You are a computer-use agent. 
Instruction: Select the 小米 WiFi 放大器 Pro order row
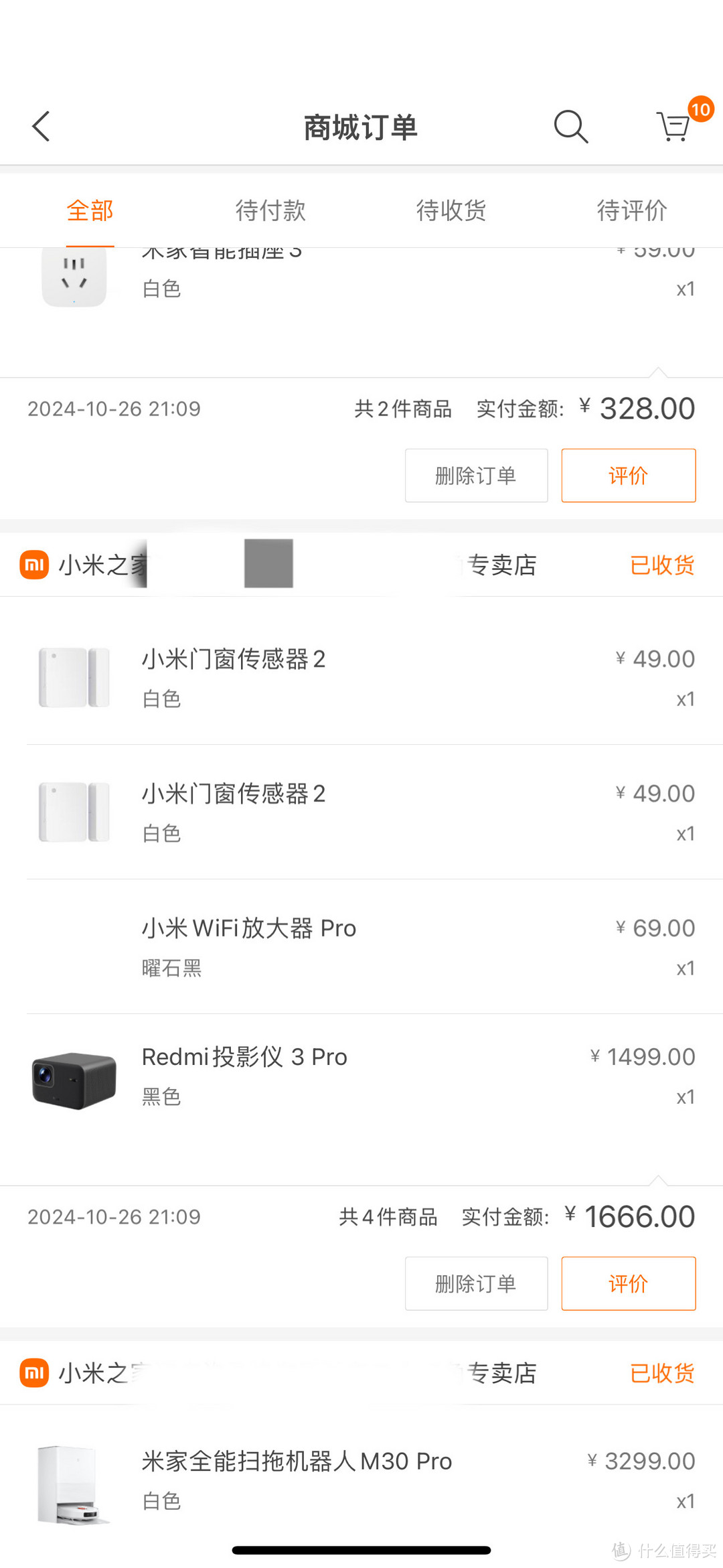(x=361, y=944)
